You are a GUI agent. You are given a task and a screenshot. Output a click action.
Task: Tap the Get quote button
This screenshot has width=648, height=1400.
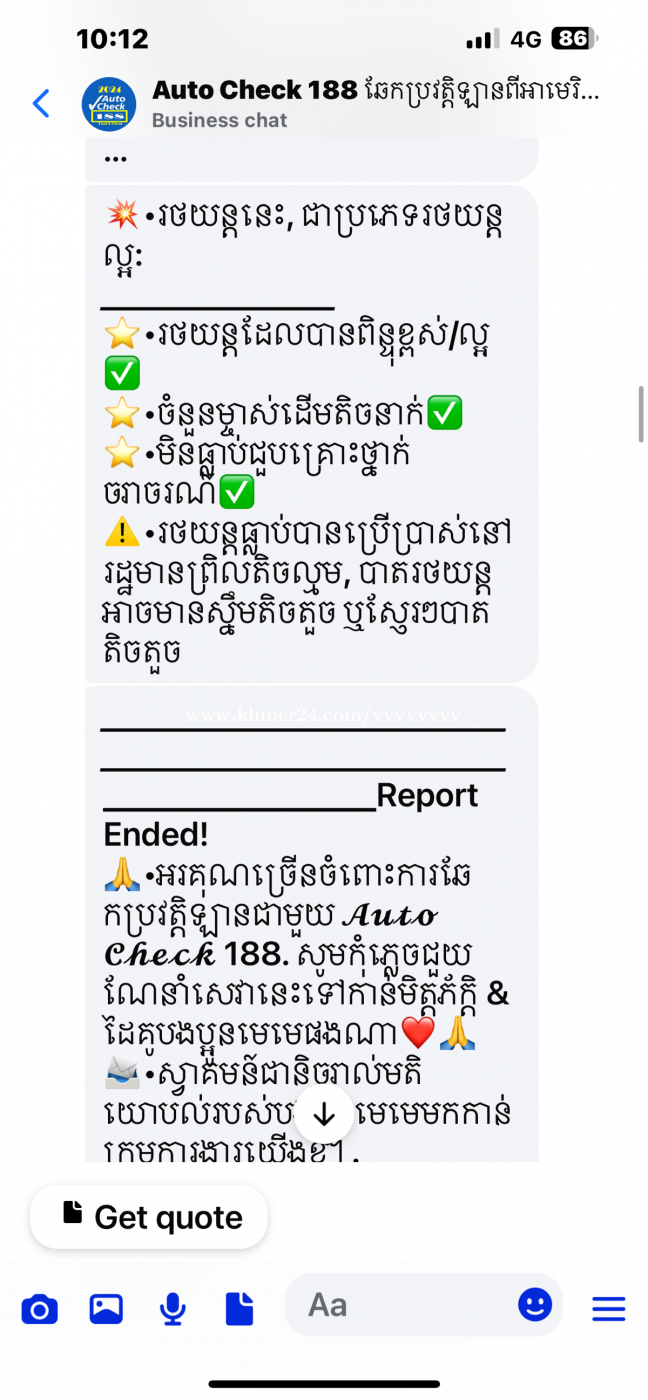pos(149,1217)
